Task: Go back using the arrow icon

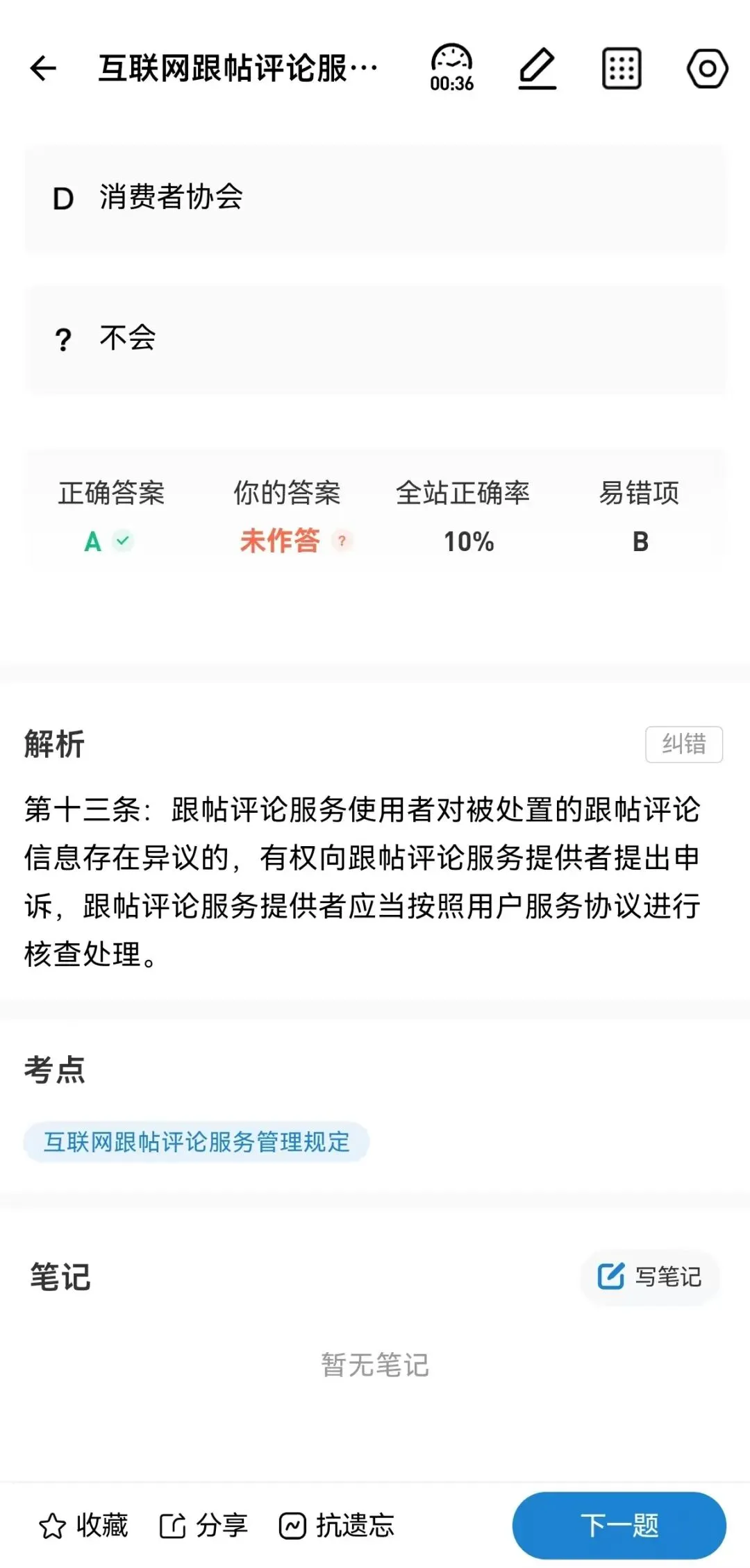Action: [43, 68]
